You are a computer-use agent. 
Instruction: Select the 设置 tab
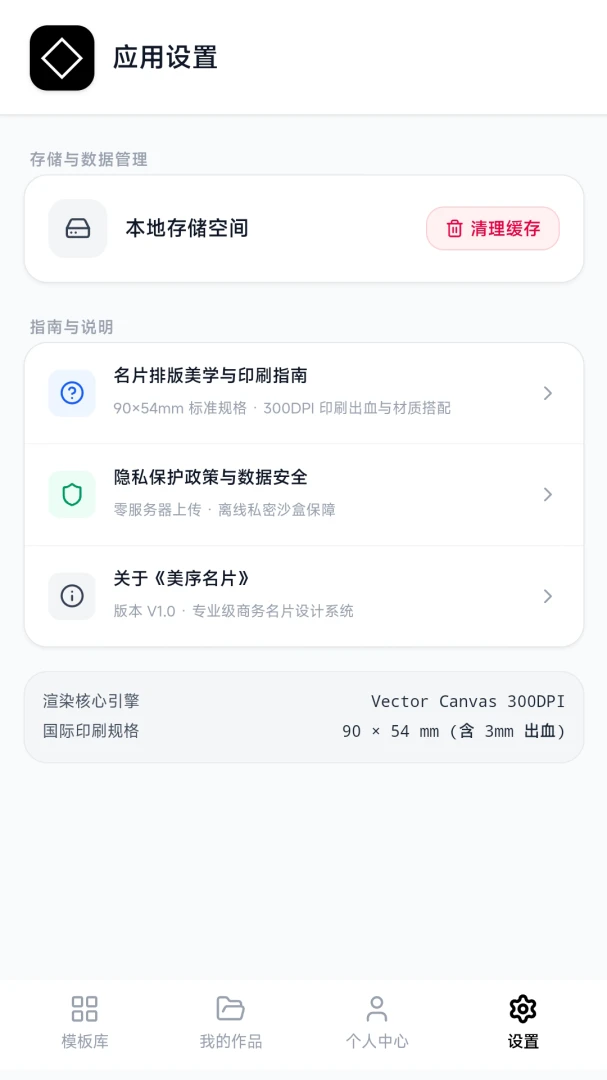[523, 1022]
